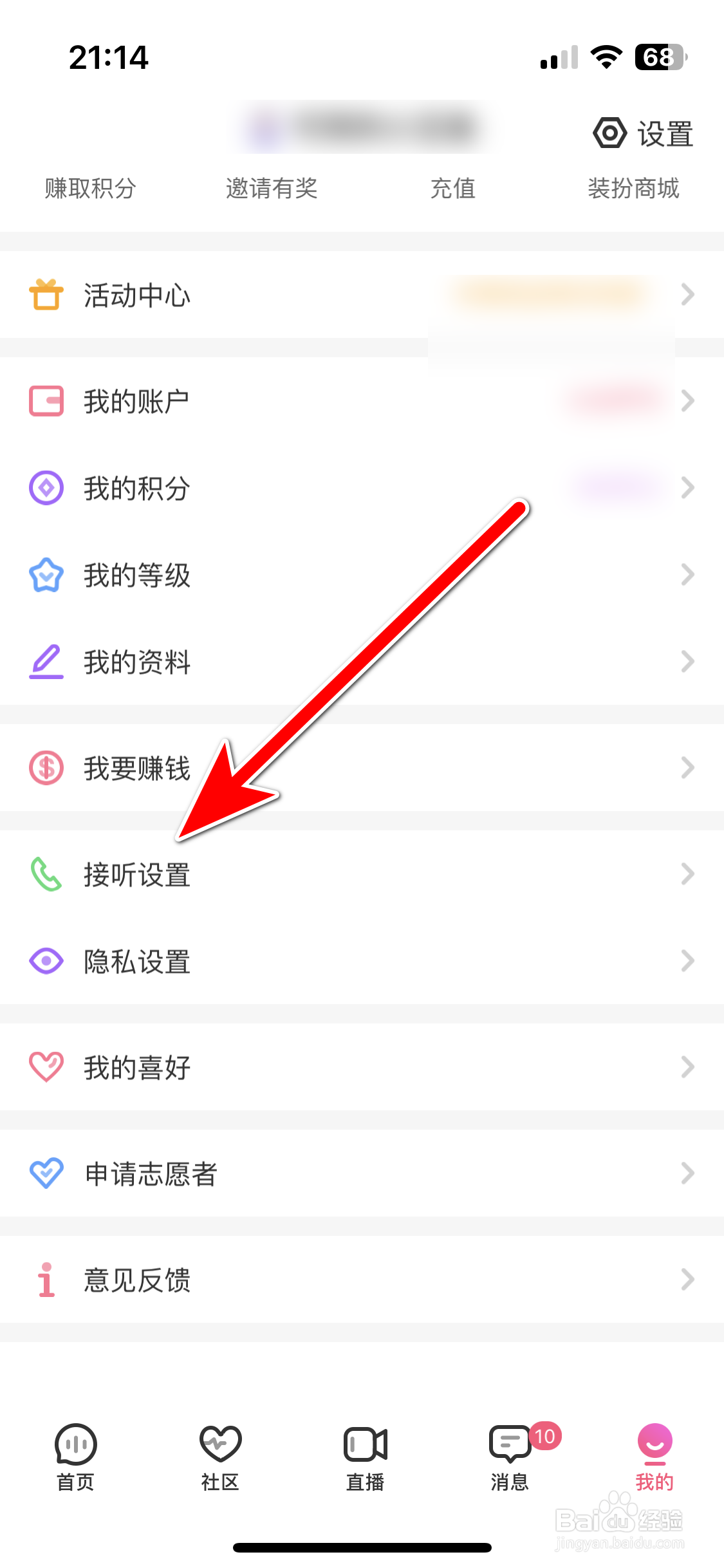Select the dollar icon for 我要赚钱
Viewport: 724px width, 1568px height.
tap(46, 769)
